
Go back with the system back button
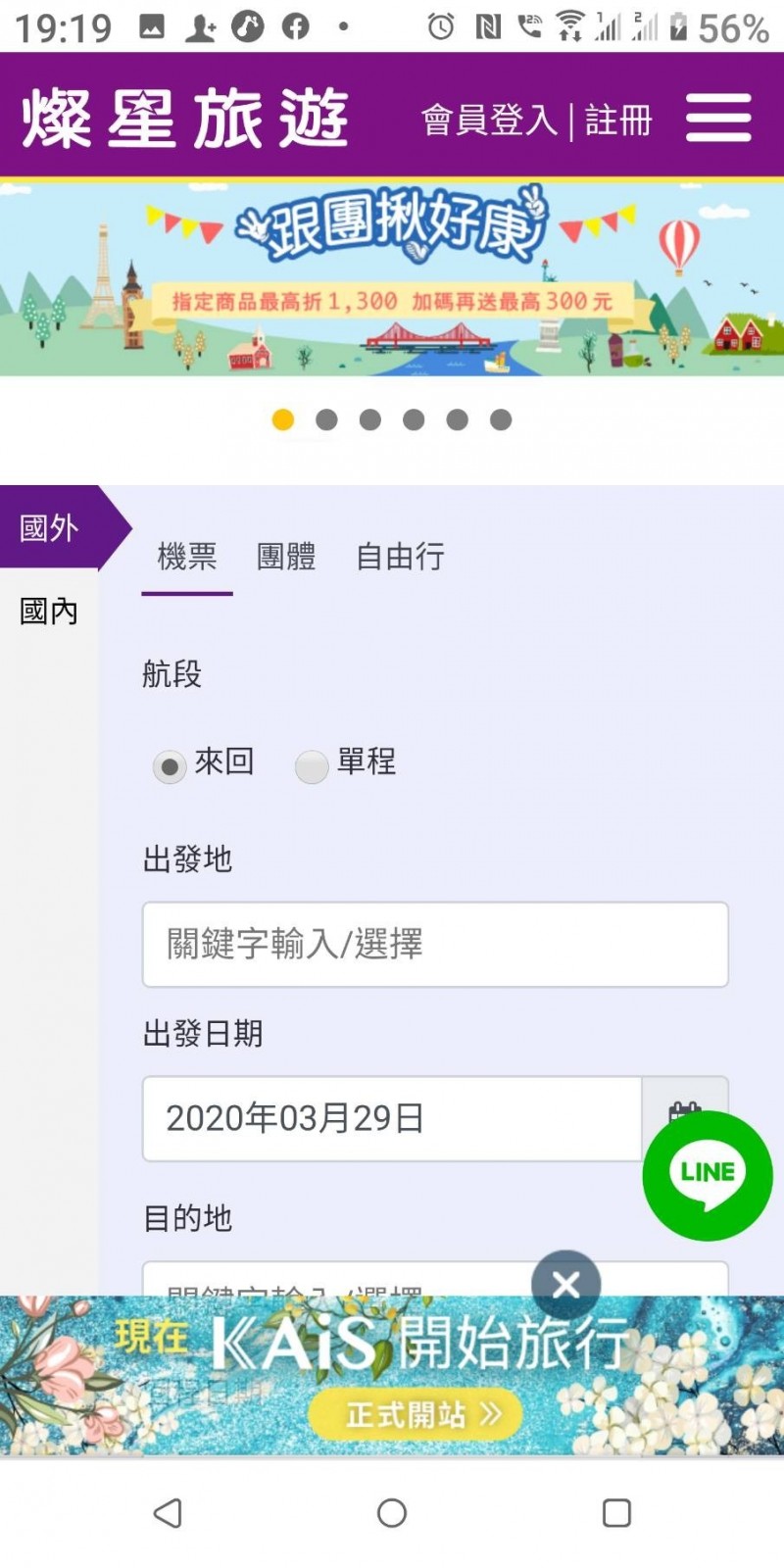(x=168, y=1513)
